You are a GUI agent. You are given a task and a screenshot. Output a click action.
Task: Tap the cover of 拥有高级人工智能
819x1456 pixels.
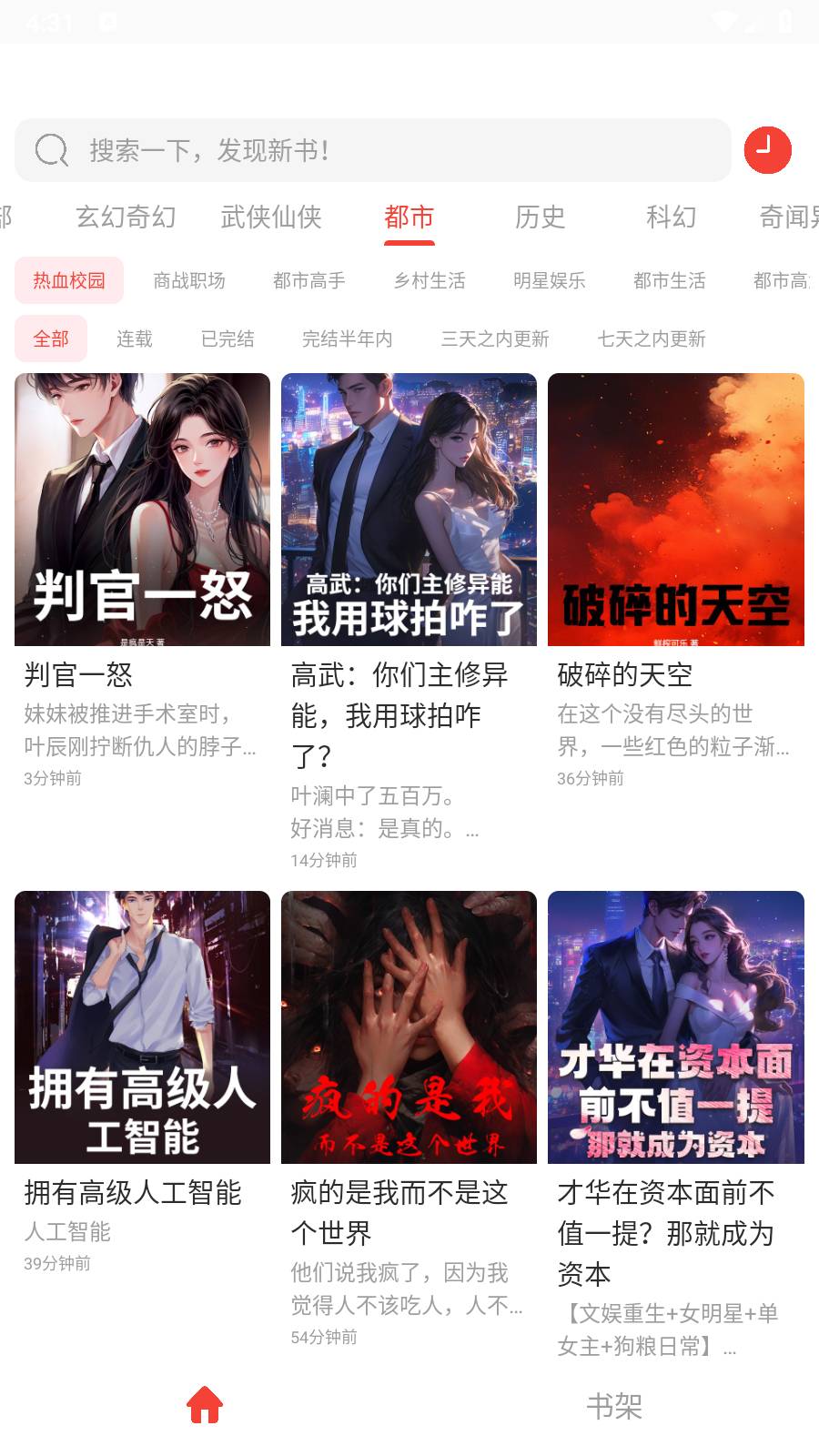pos(142,1028)
